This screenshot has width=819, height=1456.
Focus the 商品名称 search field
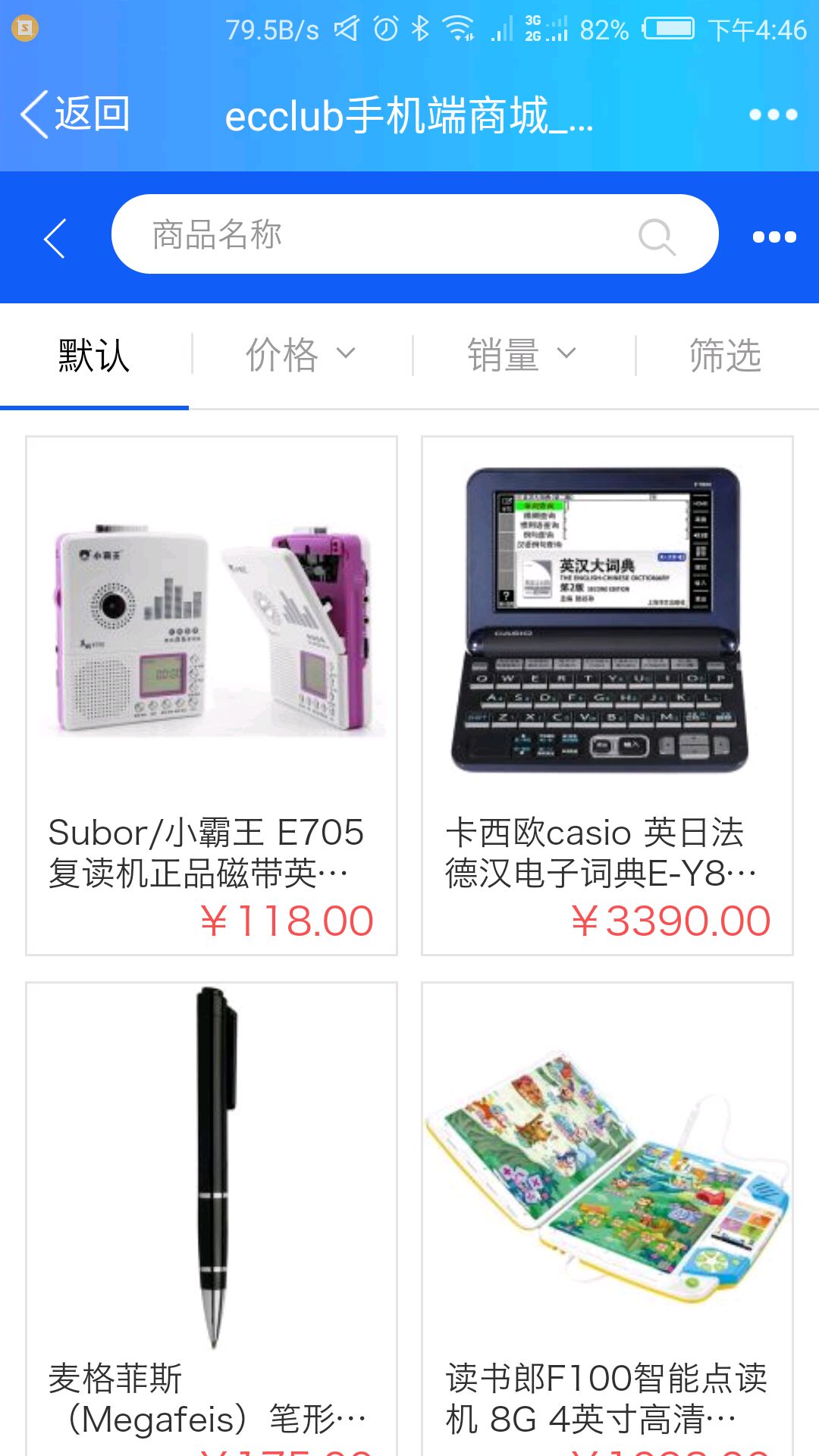point(379,235)
